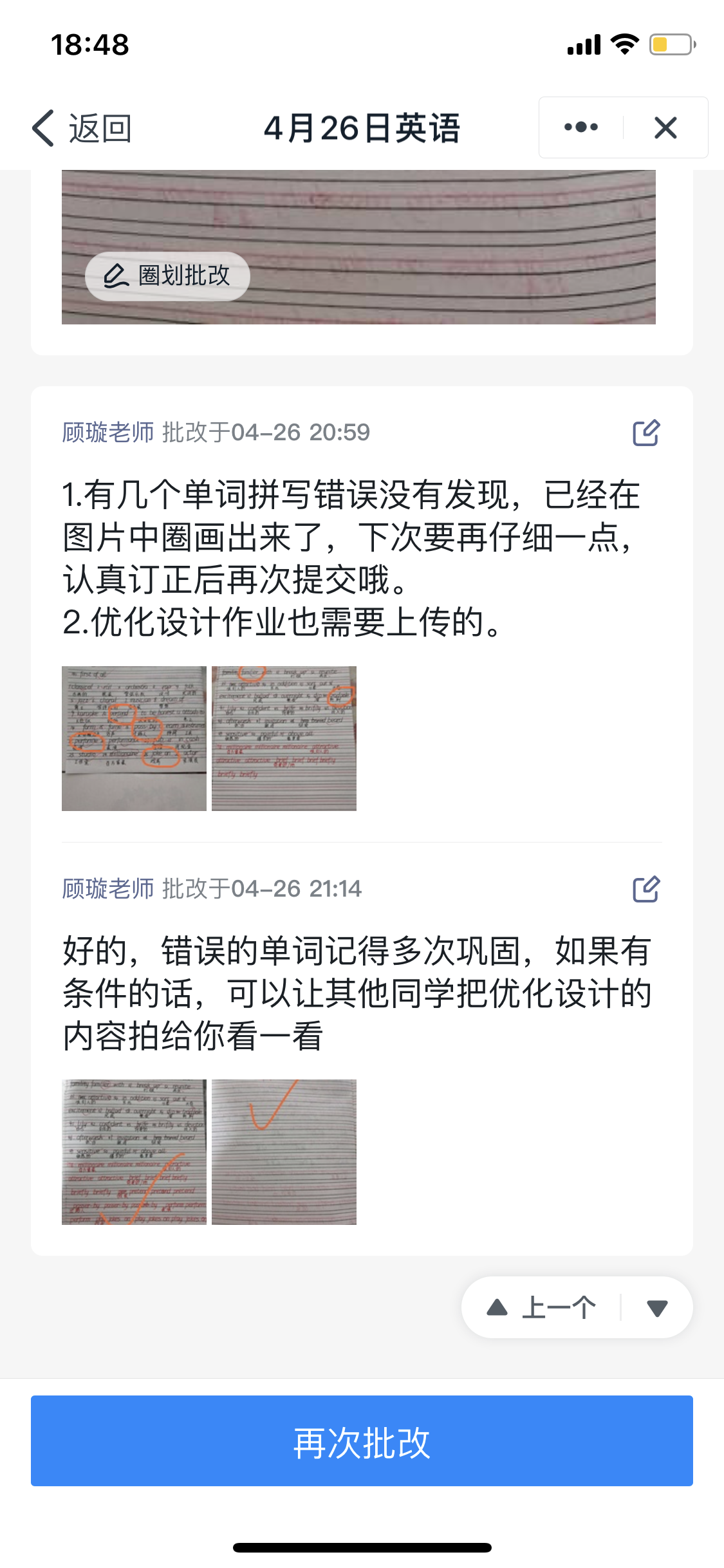Screen dimensions: 724x1568
Task: Tap the 圈划批改 annotate button
Action: click(x=167, y=276)
